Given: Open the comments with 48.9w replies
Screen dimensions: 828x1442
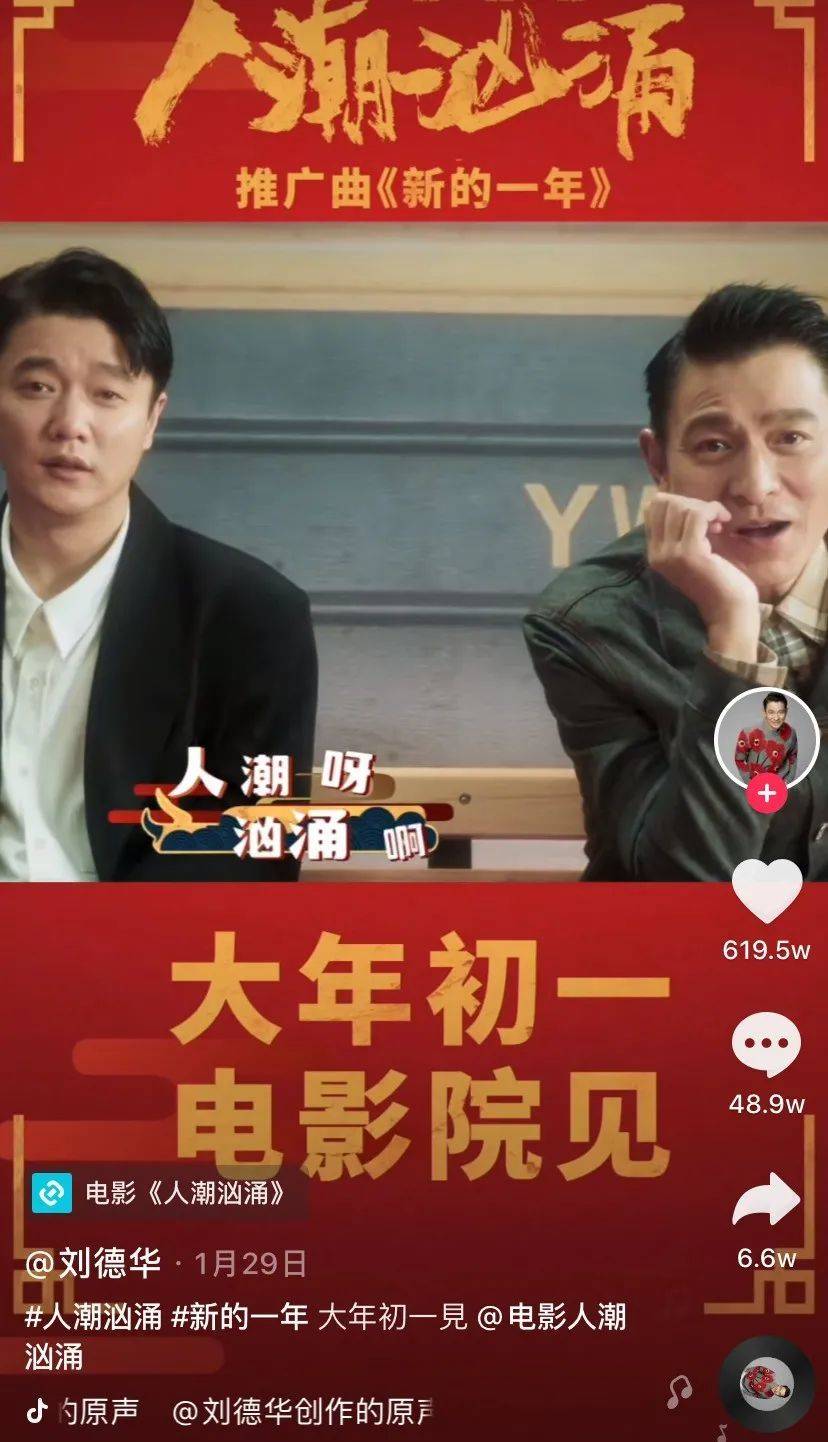Looking at the screenshot, I should [x=767, y=1044].
